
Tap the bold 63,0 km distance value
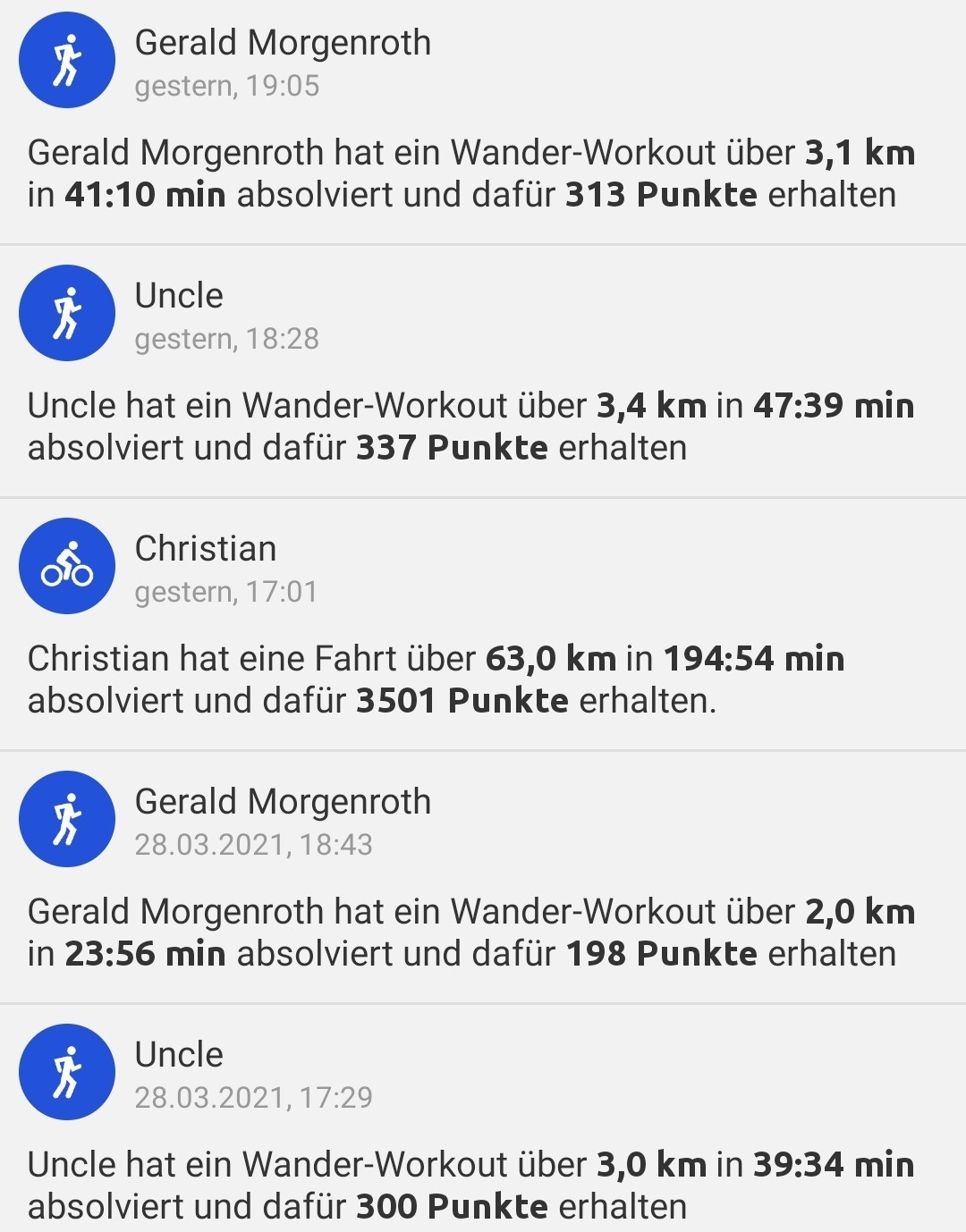pyautogui.click(x=549, y=658)
